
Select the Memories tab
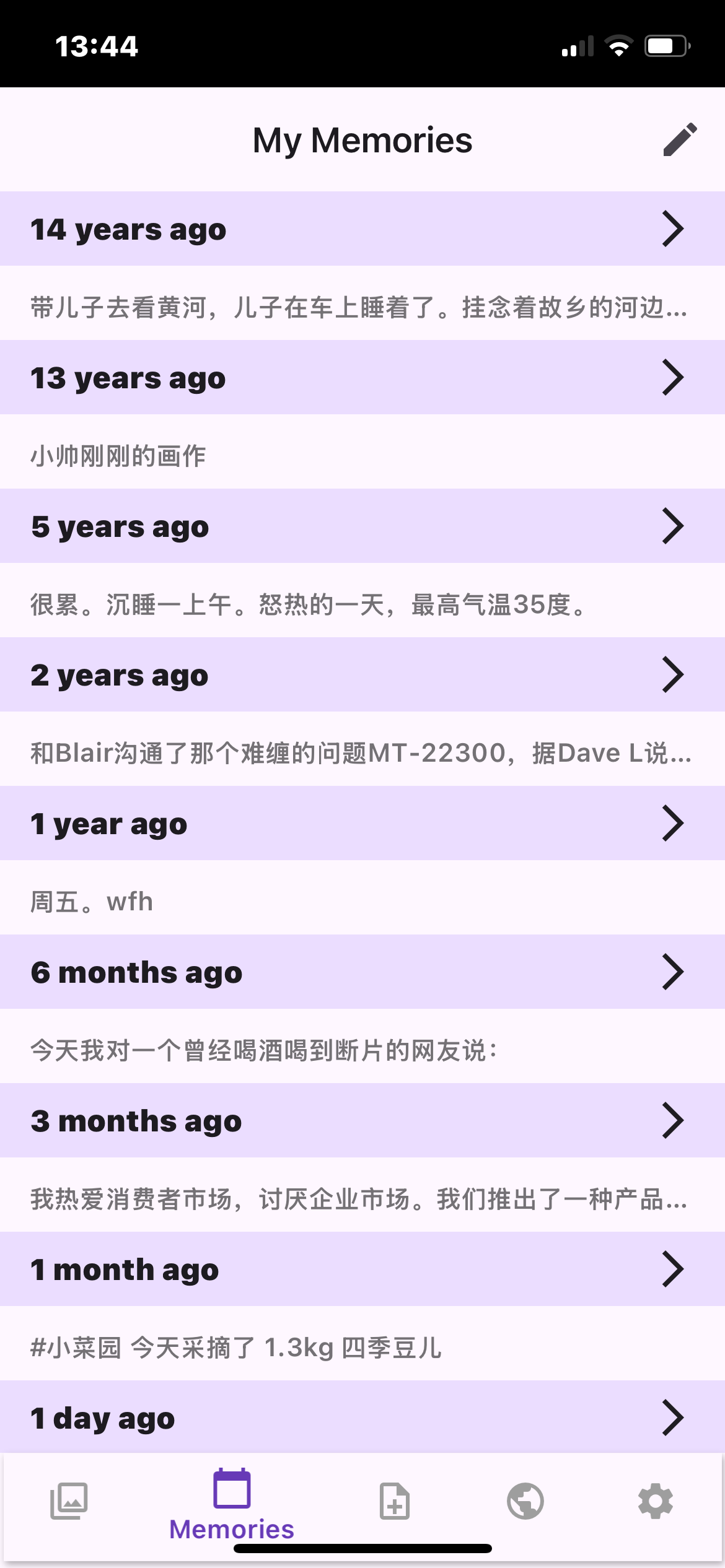click(232, 1504)
